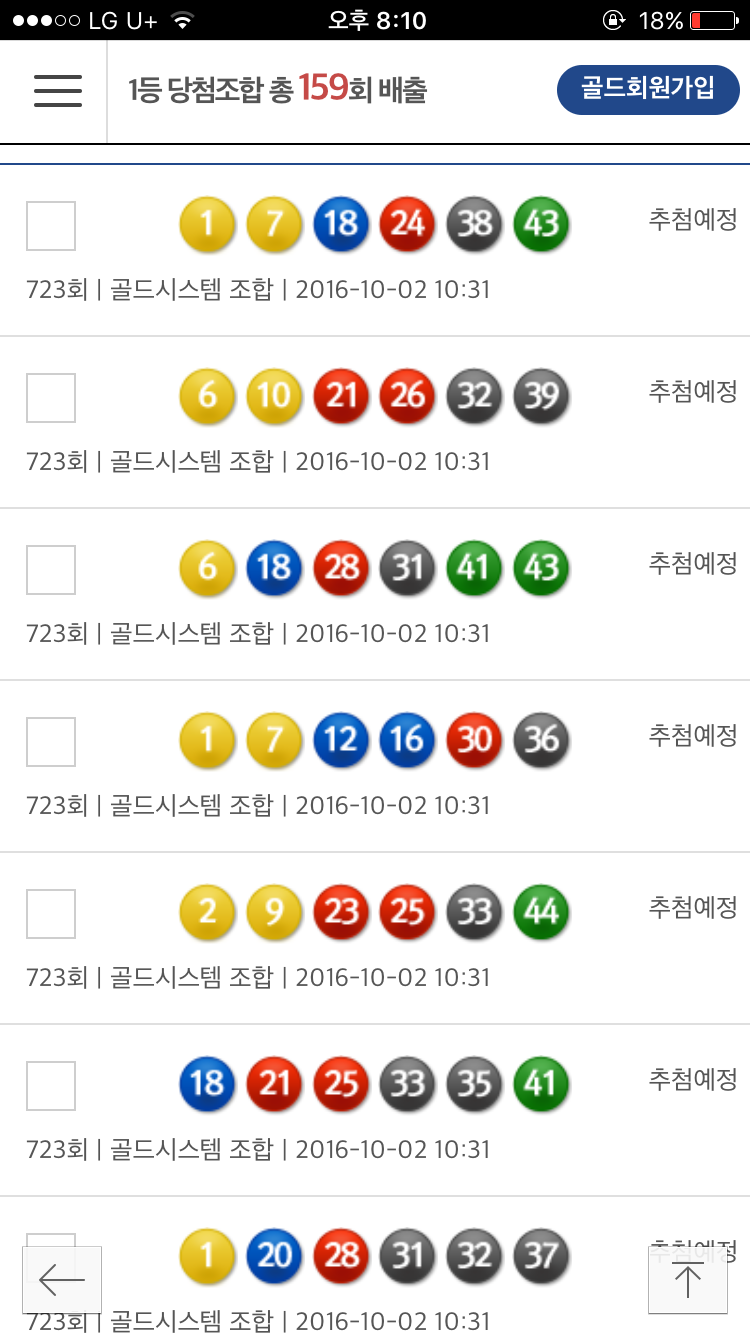750x1334 pixels.
Task: Check combination 18, 21, 25, 33, 35, 41 box
Action: [x=51, y=1086]
